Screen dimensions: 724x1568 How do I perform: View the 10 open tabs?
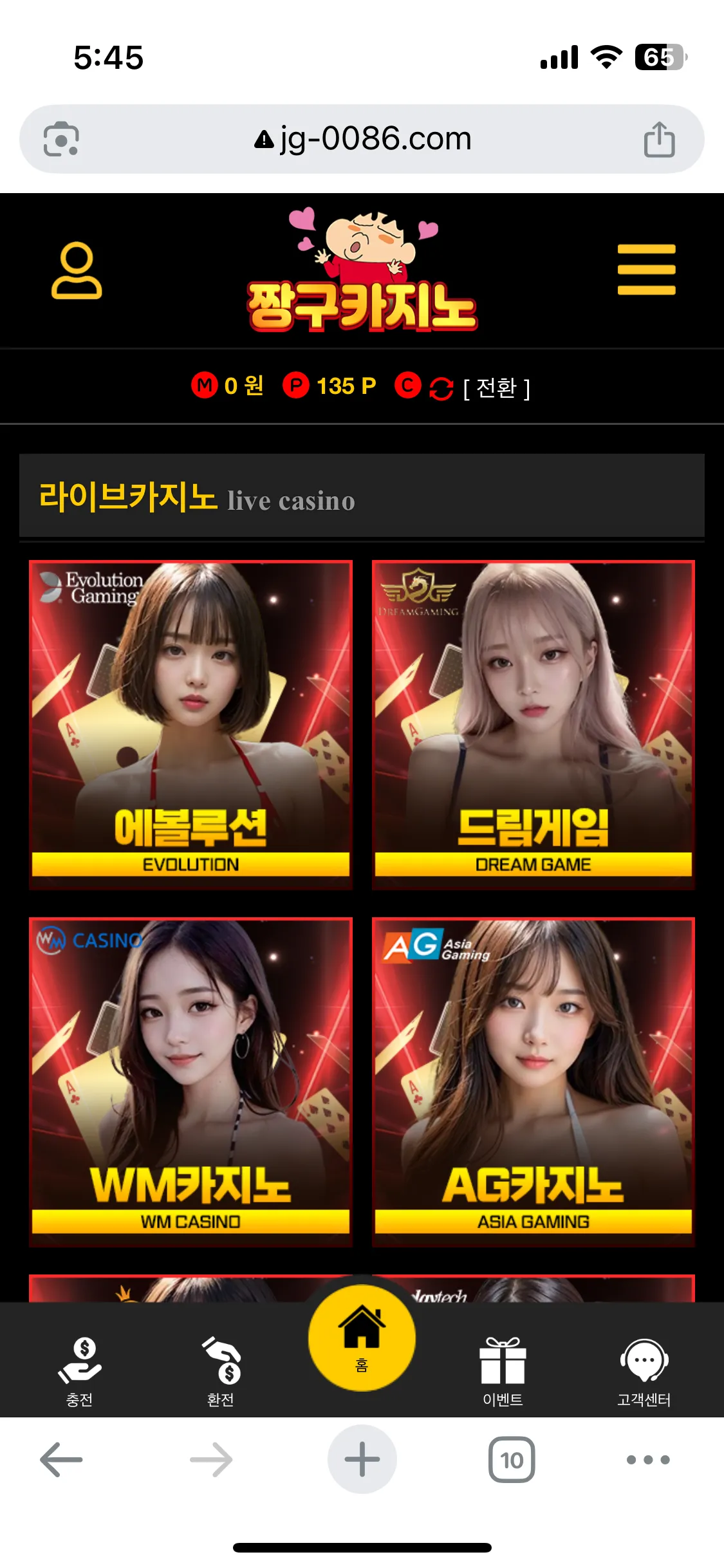(x=512, y=1459)
